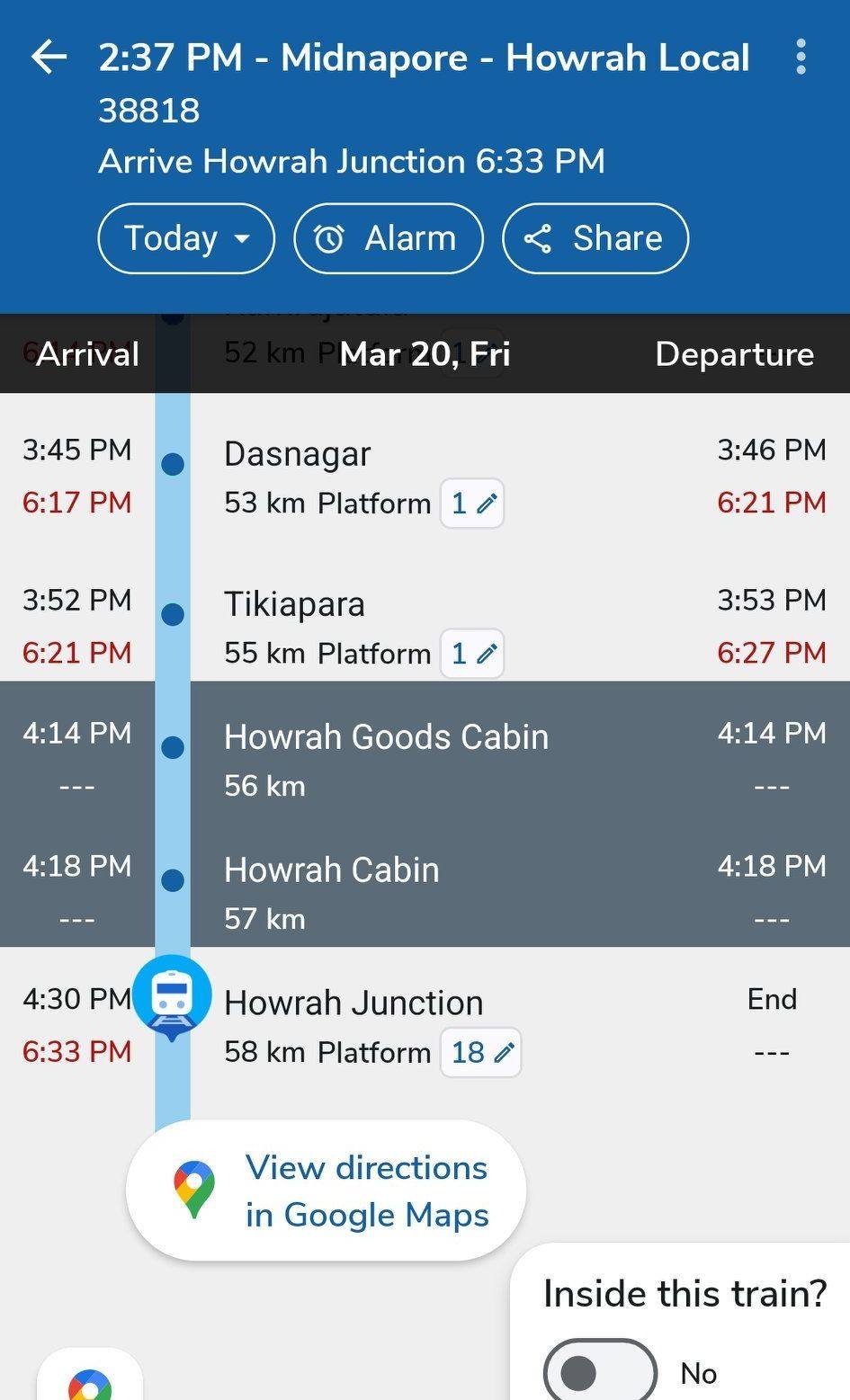Screen dimensions: 850x1400
Task: Share this train status
Action: (x=595, y=238)
